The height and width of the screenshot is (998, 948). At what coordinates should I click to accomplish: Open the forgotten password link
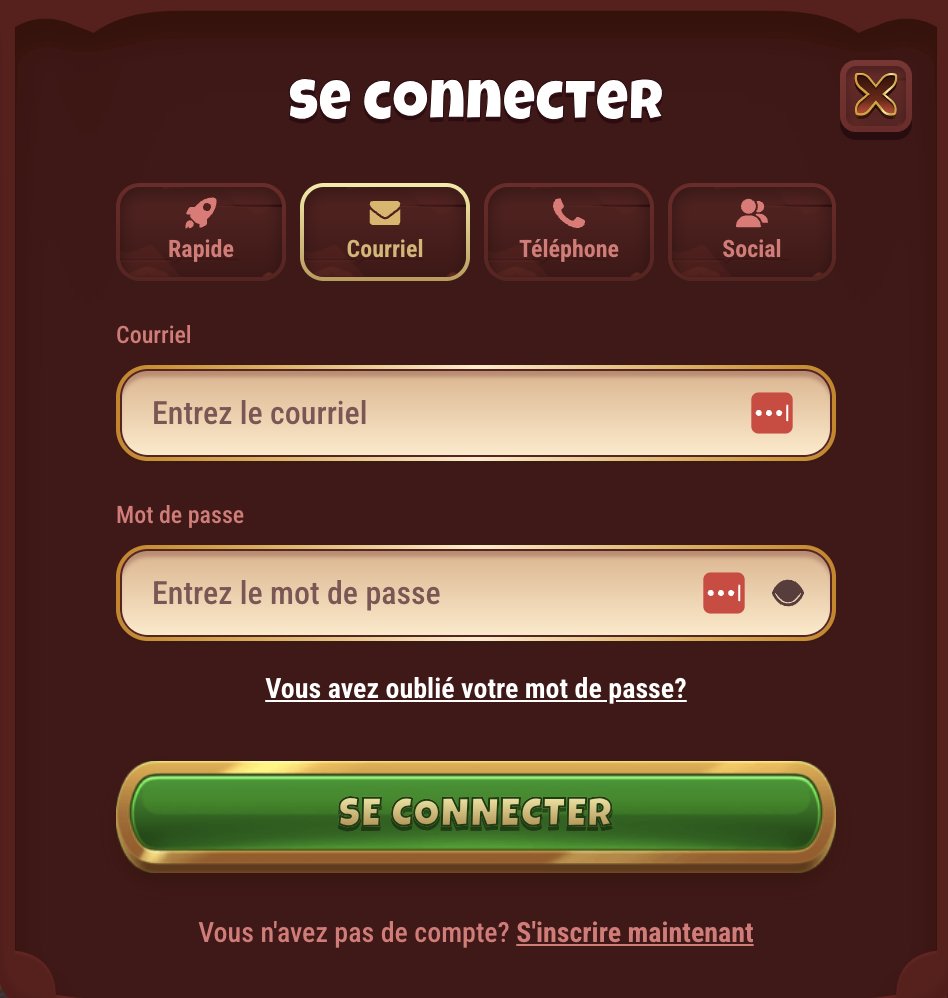[x=476, y=689]
